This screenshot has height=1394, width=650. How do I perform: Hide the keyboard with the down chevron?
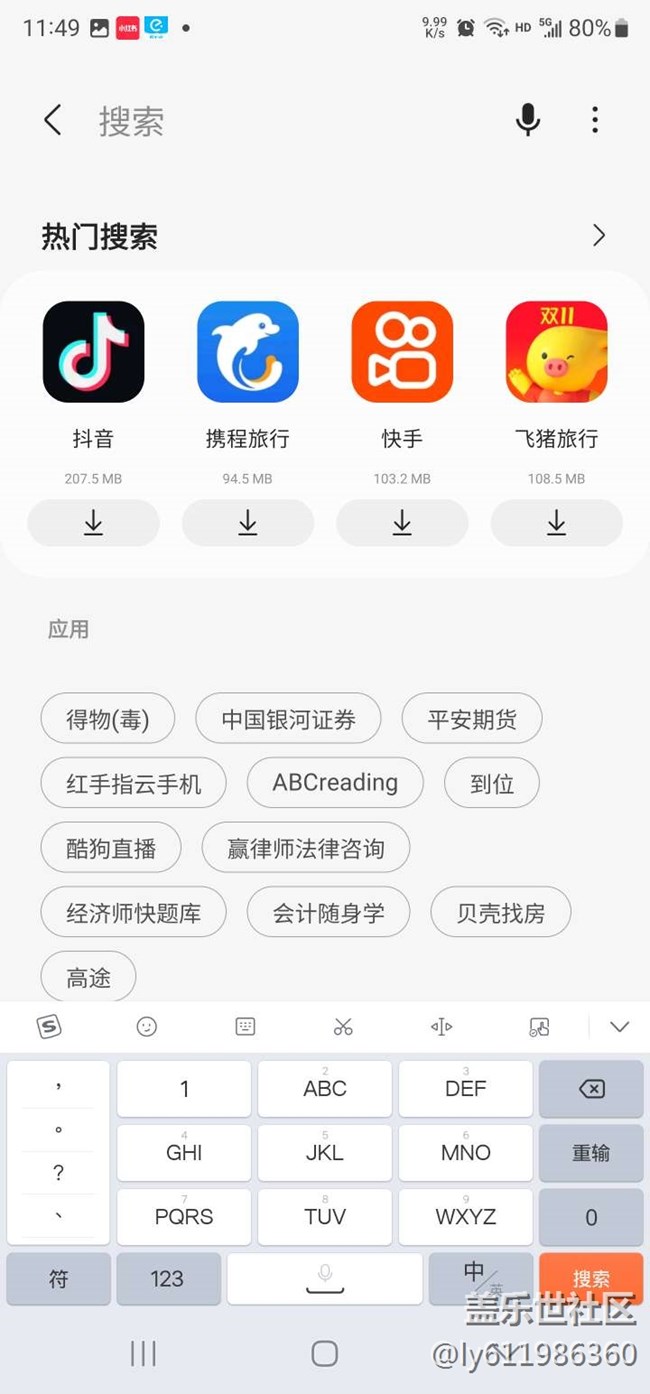click(620, 1027)
